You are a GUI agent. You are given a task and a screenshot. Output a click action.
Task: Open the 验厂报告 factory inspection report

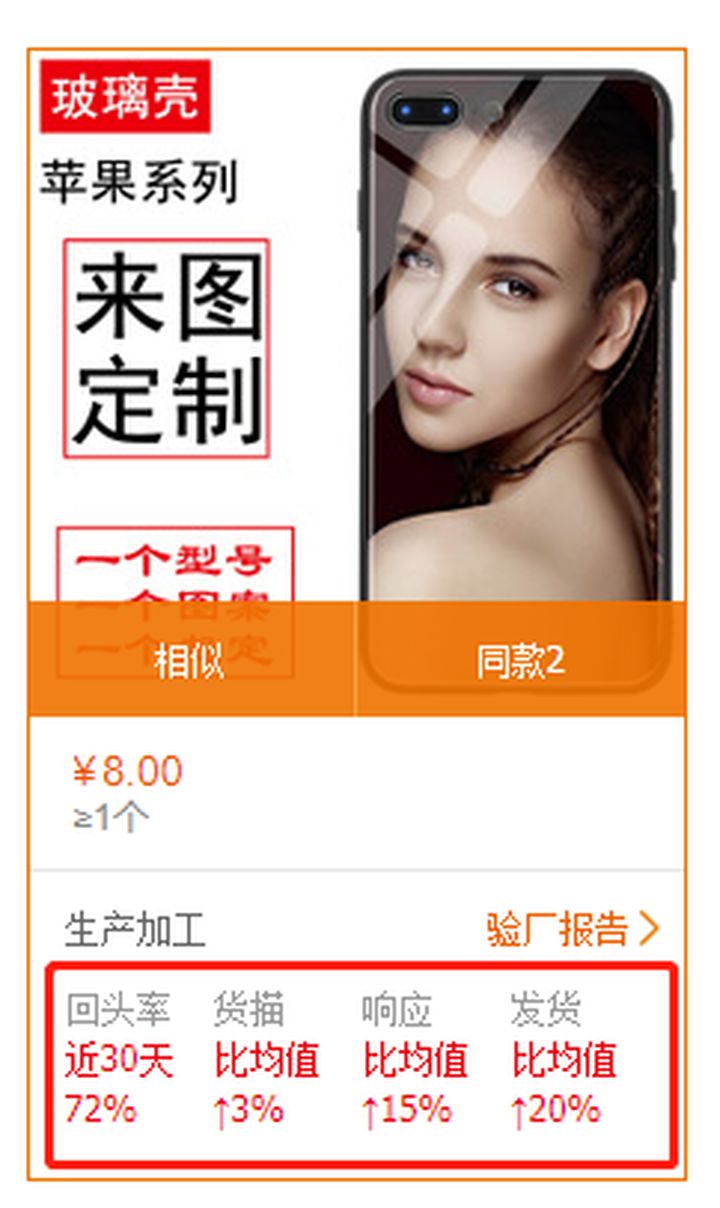tap(572, 929)
